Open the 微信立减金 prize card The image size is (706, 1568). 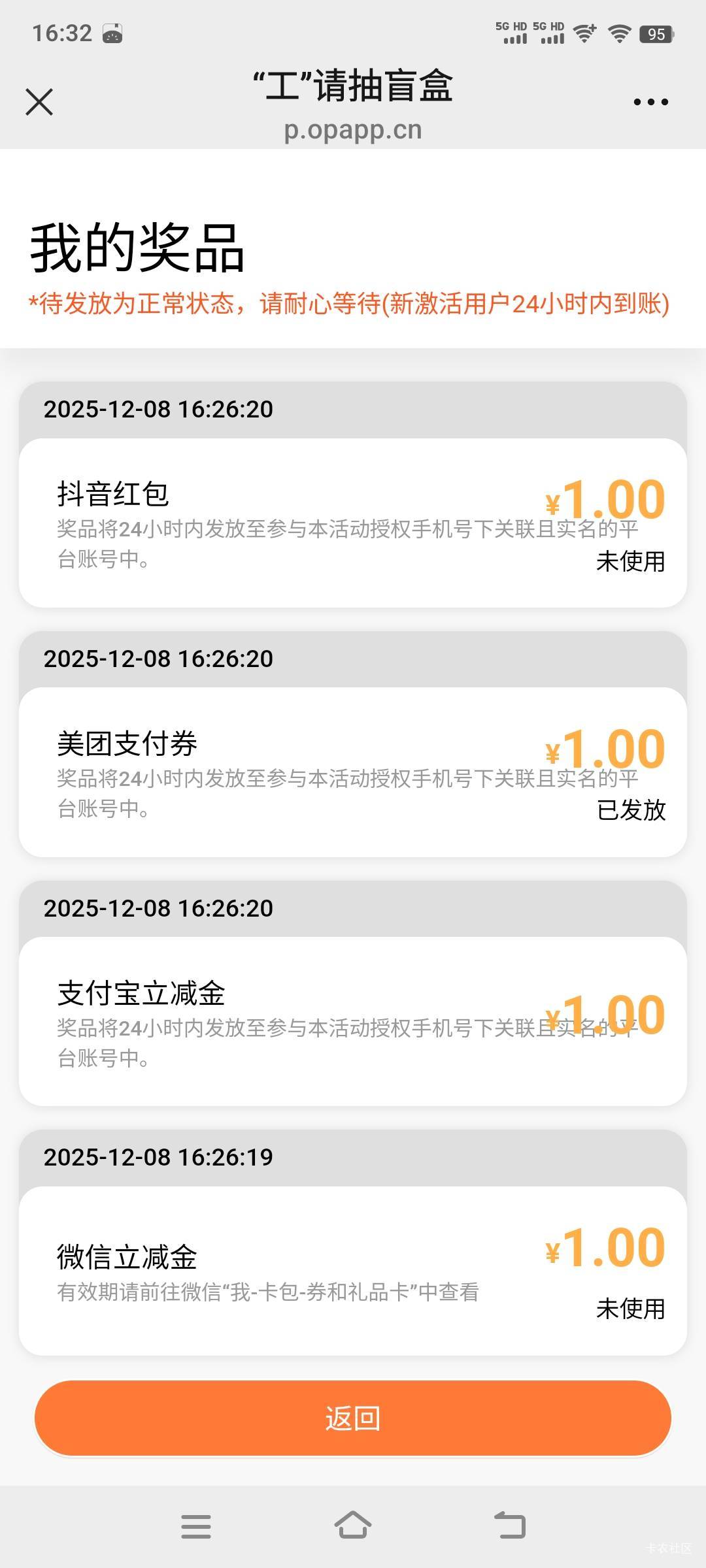[353, 1271]
